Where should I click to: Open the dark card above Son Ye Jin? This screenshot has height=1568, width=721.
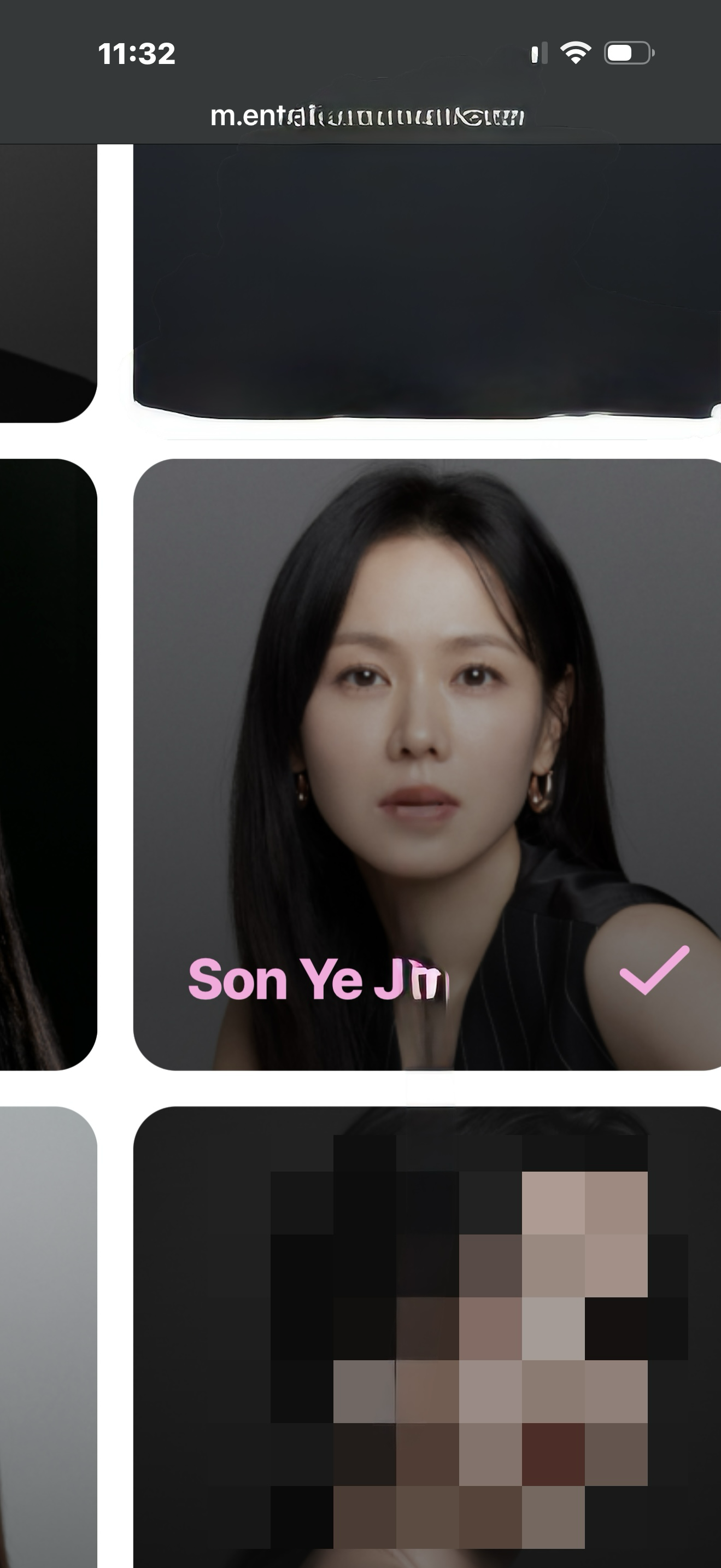(426, 280)
